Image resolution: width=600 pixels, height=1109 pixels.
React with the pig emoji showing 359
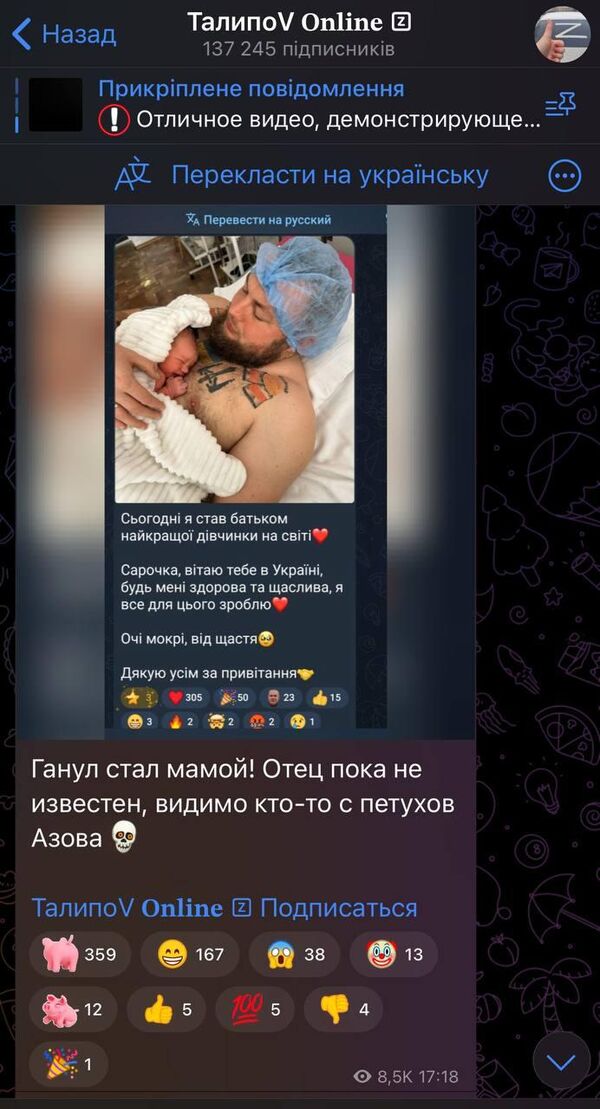(x=80, y=954)
